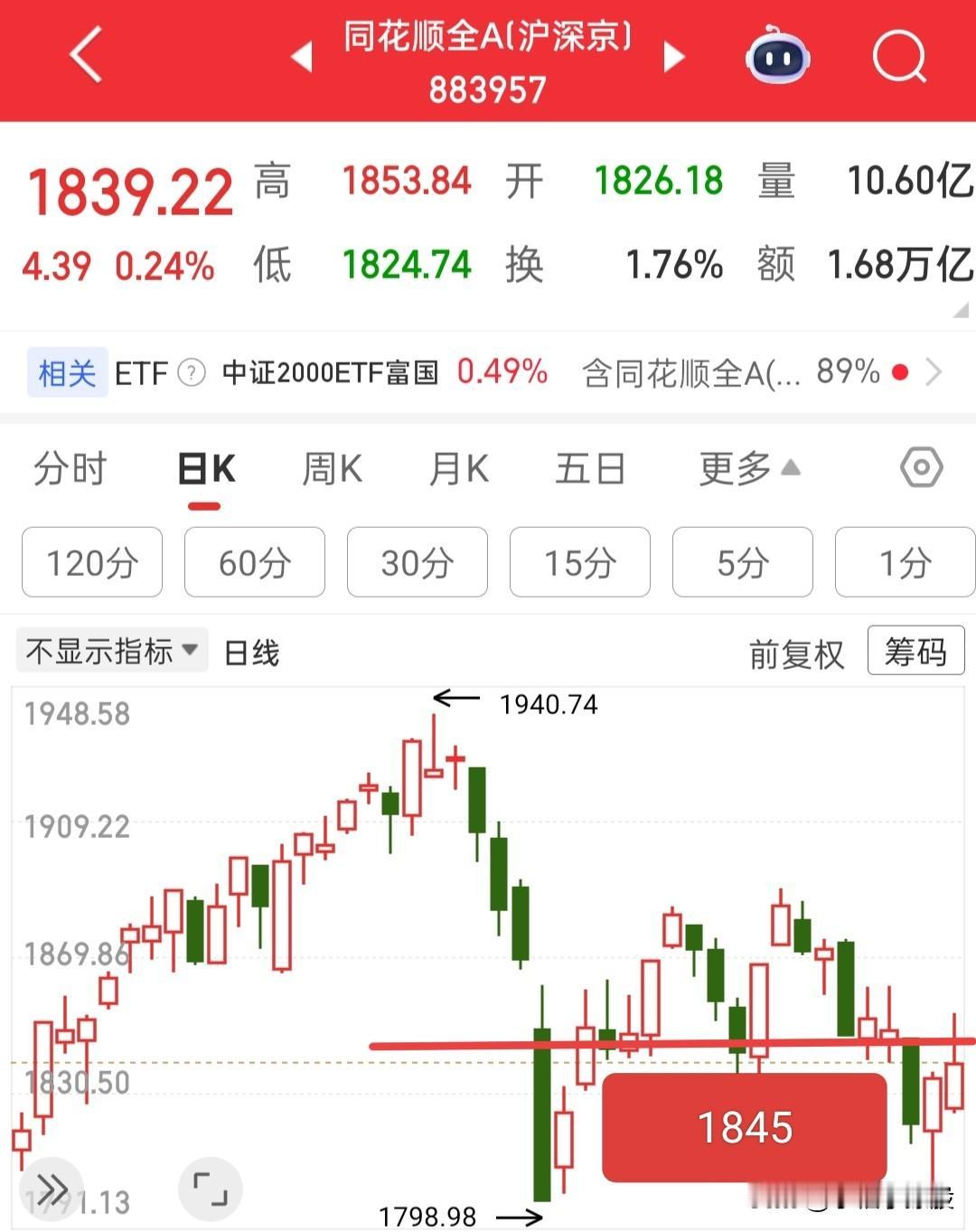The image size is (976, 1232).
Task: Tap the 1845 price marker on chart
Action: 744,1127
